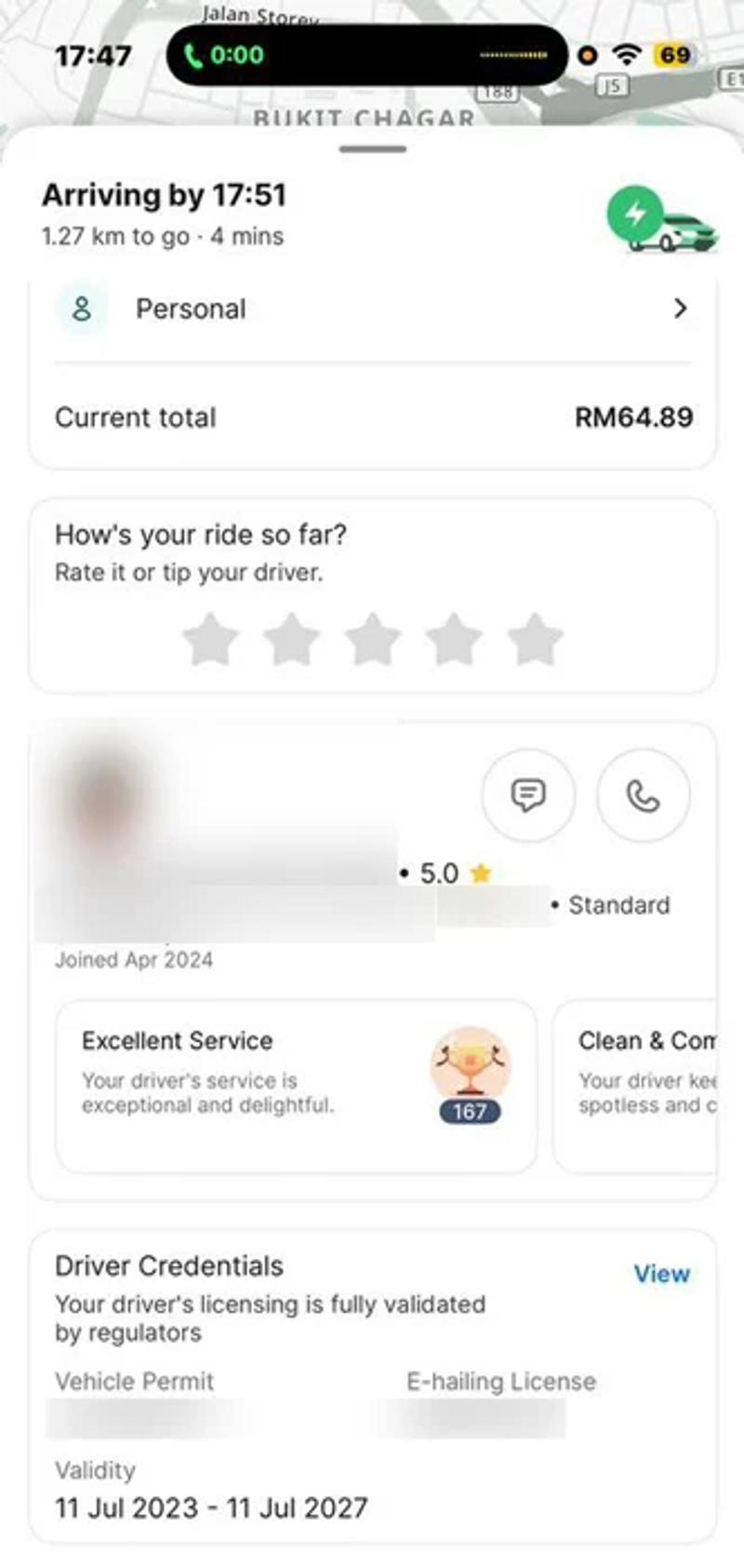Tap the sheet drag handle

tap(372, 149)
